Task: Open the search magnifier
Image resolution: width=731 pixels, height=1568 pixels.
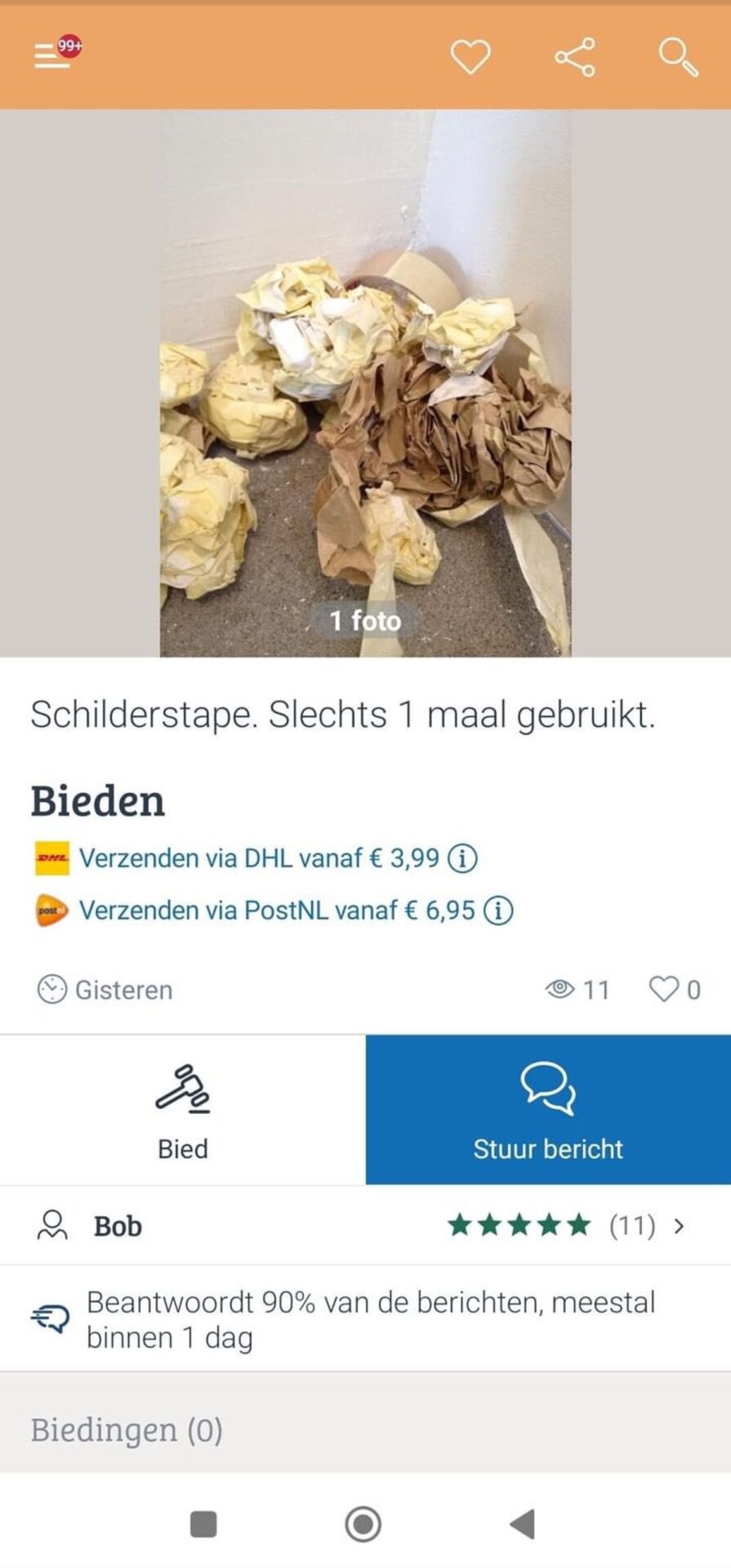Action: [678, 57]
